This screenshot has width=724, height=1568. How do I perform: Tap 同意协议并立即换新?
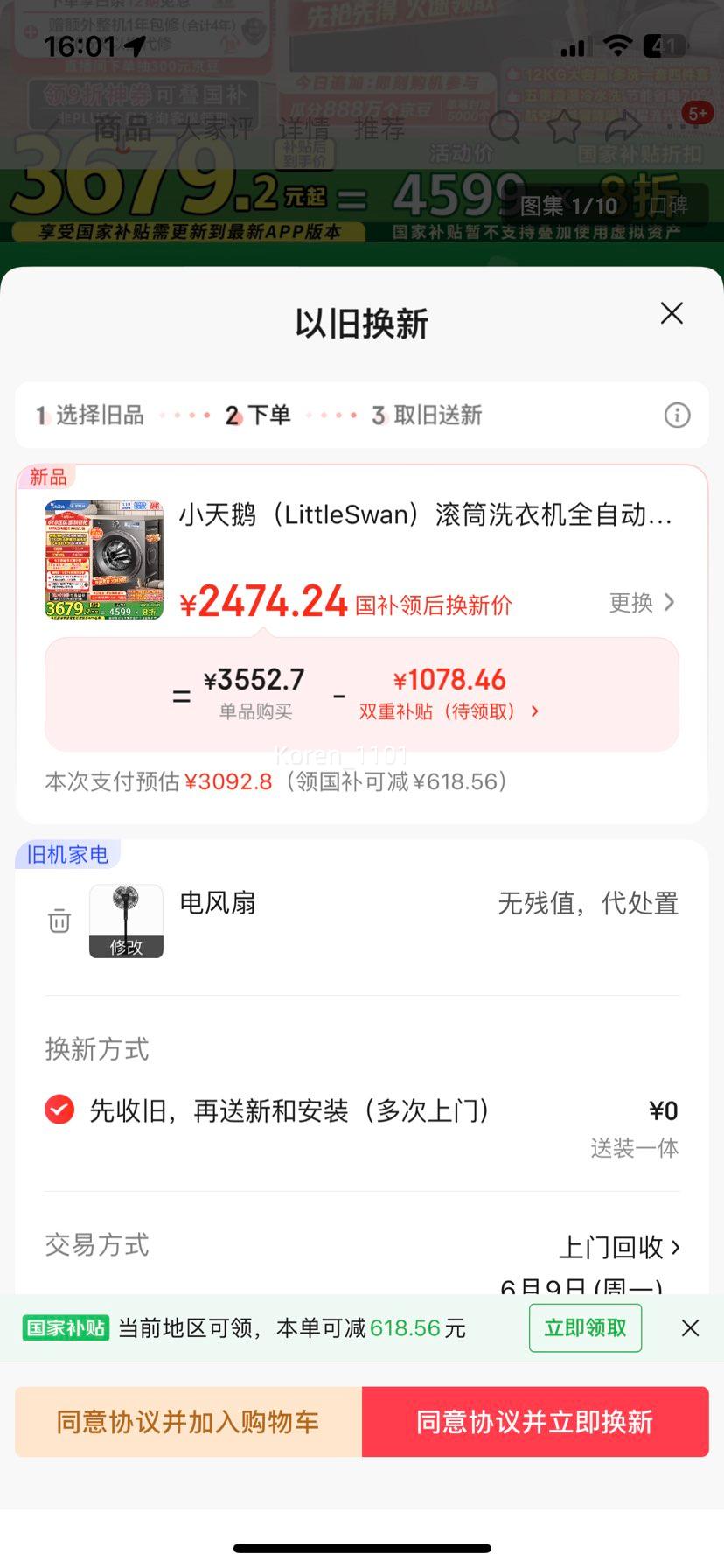coord(534,1422)
